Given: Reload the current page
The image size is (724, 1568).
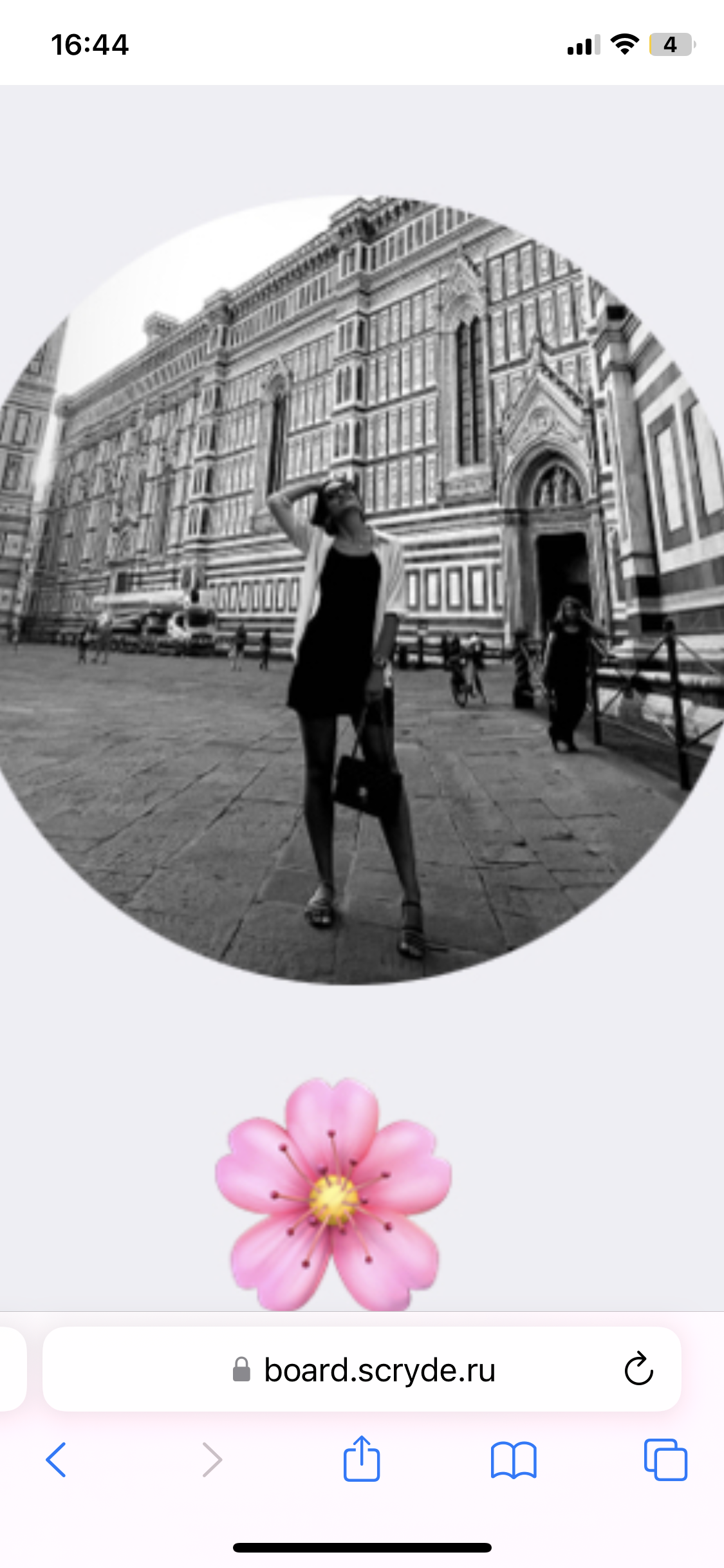Looking at the screenshot, I should coord(638,1369).
